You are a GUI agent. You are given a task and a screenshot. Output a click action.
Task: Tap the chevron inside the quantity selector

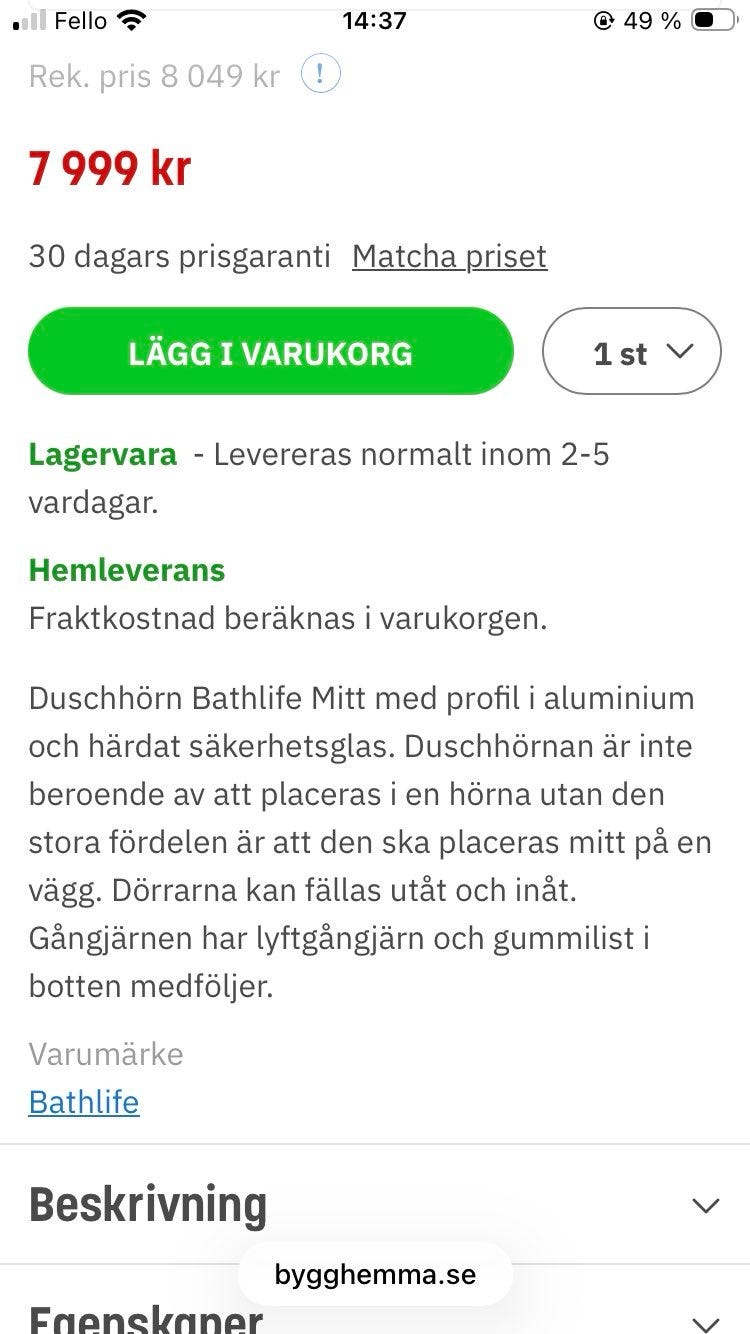pos(680,351)
